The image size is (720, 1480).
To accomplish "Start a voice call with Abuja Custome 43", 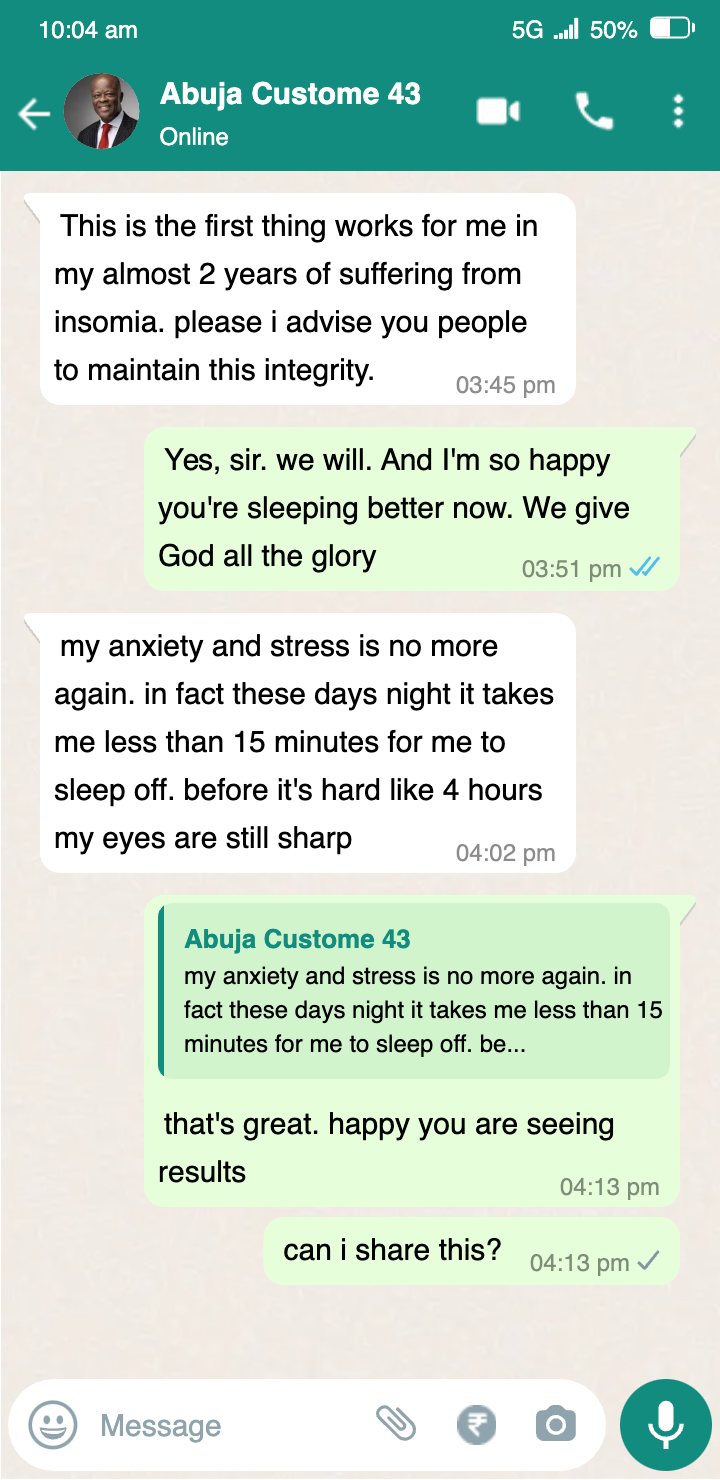I will tap(594, 111).
